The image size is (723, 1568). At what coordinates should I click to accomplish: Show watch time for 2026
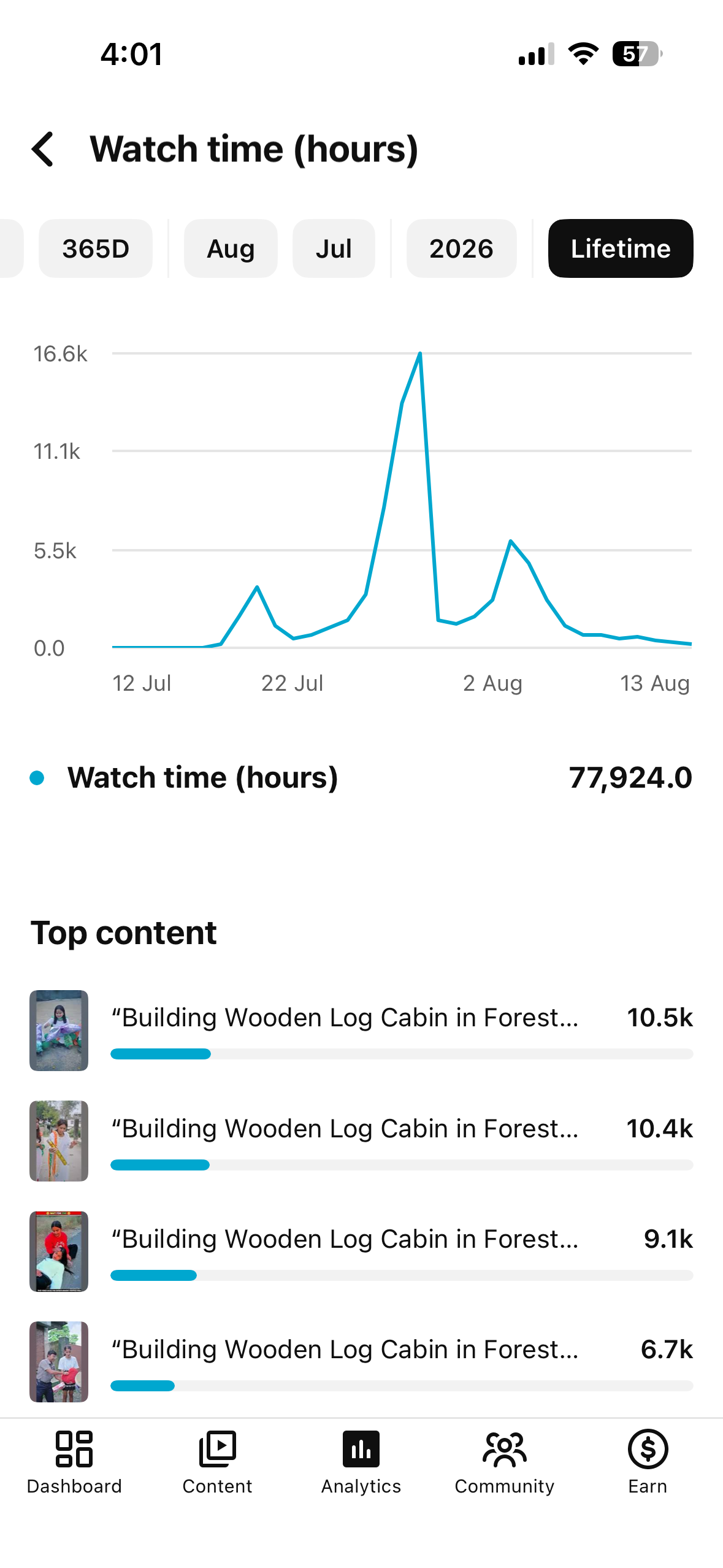tap(461, 248)
